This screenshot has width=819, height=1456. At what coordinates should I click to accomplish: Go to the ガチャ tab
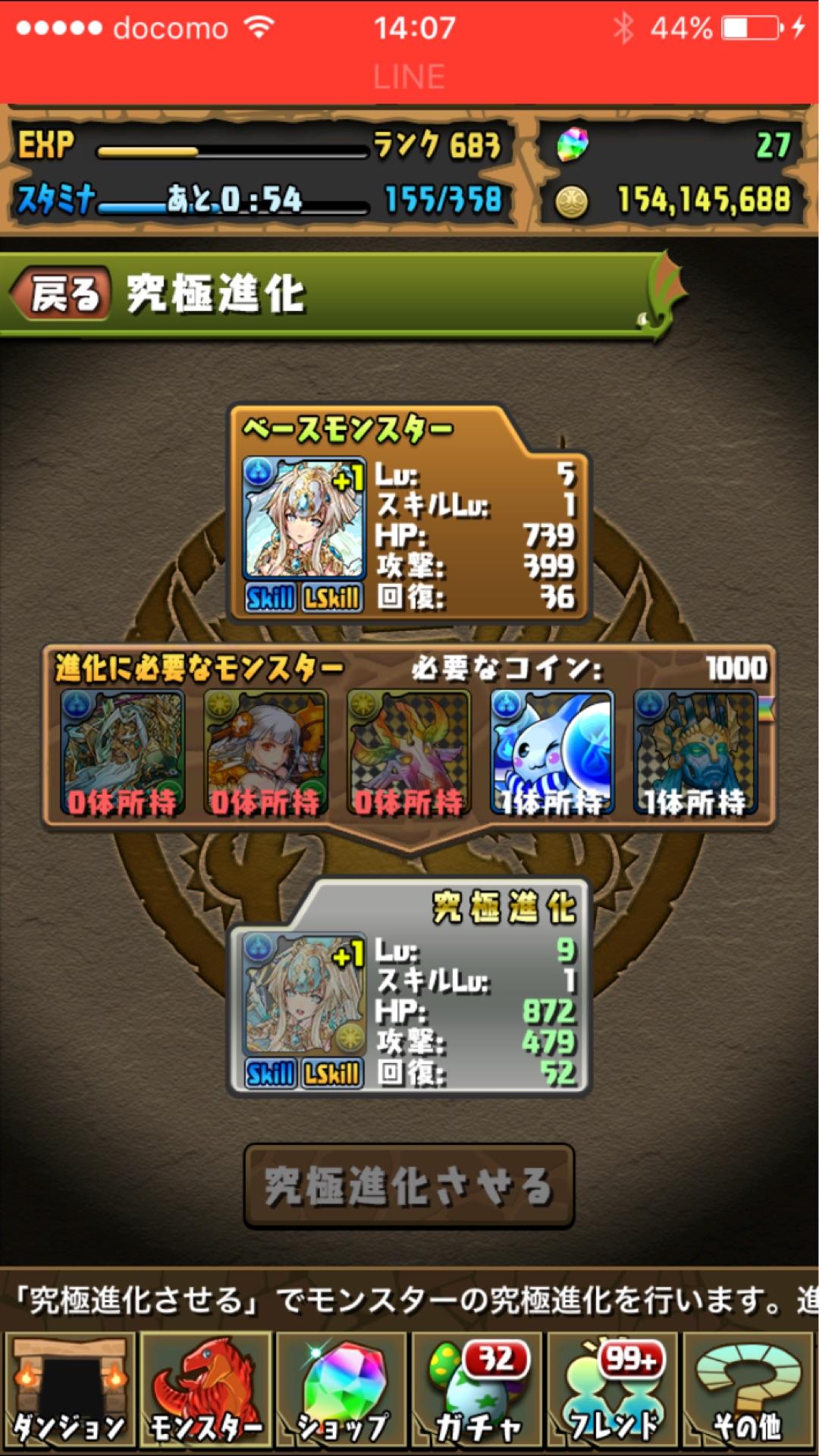point(477,1392)
